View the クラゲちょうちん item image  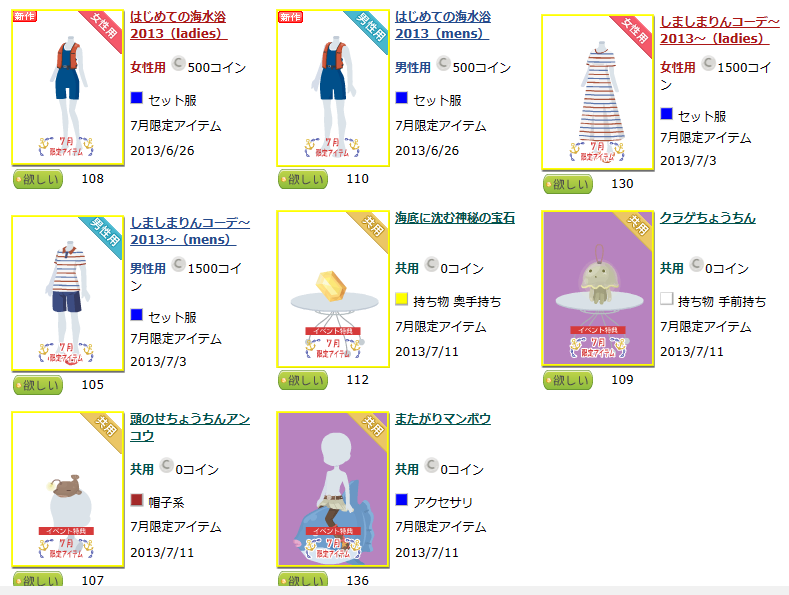[597, 289]
